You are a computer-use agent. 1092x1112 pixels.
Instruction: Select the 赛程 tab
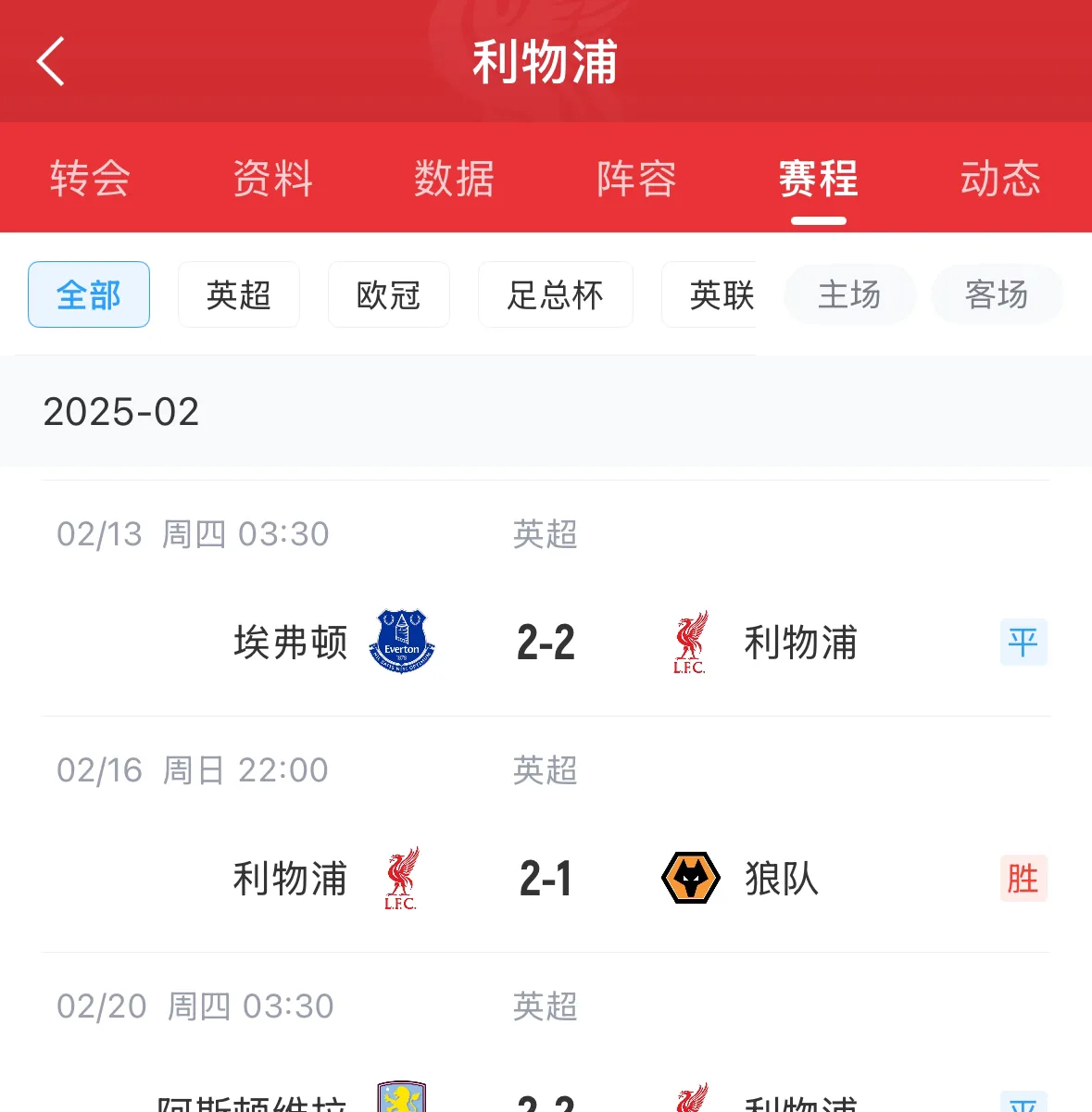tap(818, 178)
